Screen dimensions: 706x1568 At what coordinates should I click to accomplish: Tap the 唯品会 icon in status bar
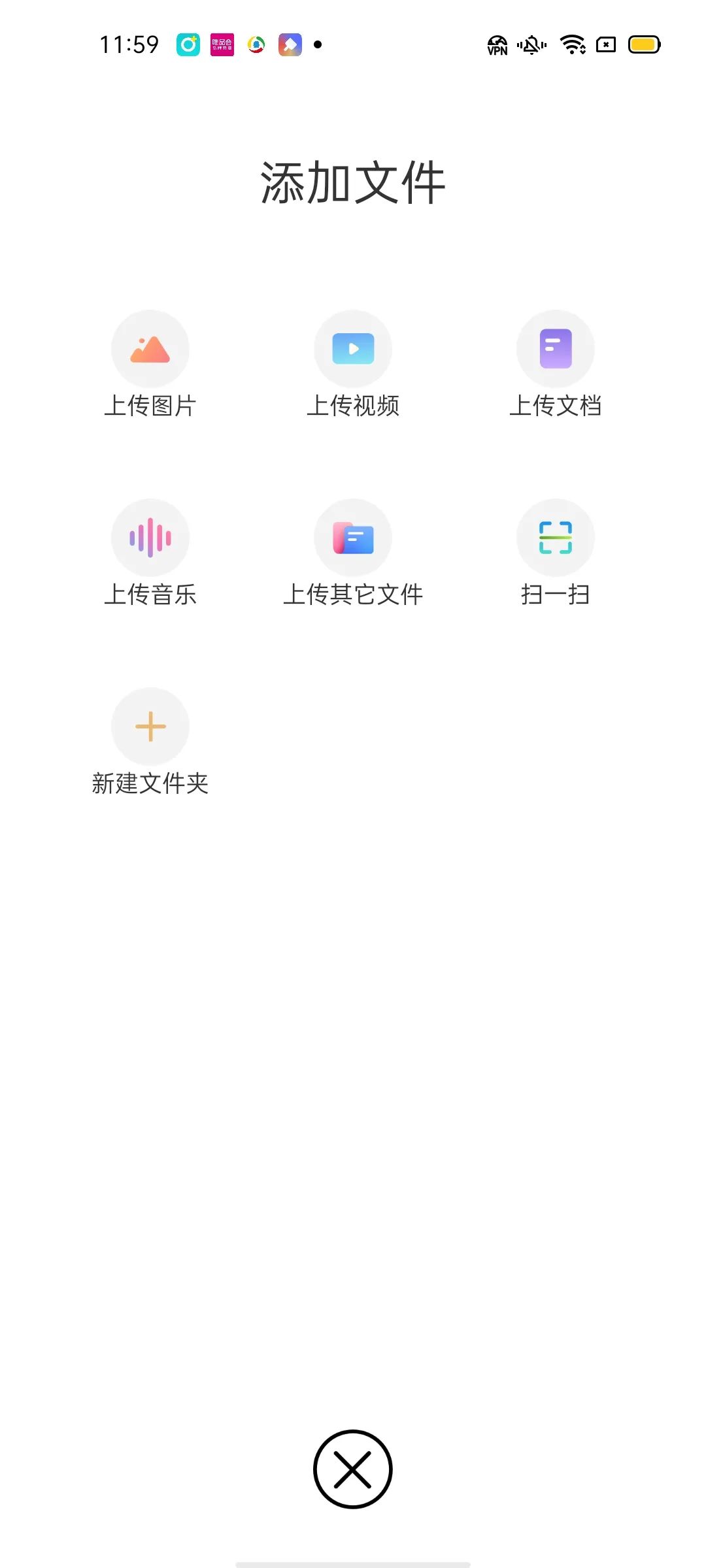tap(222, 45)
